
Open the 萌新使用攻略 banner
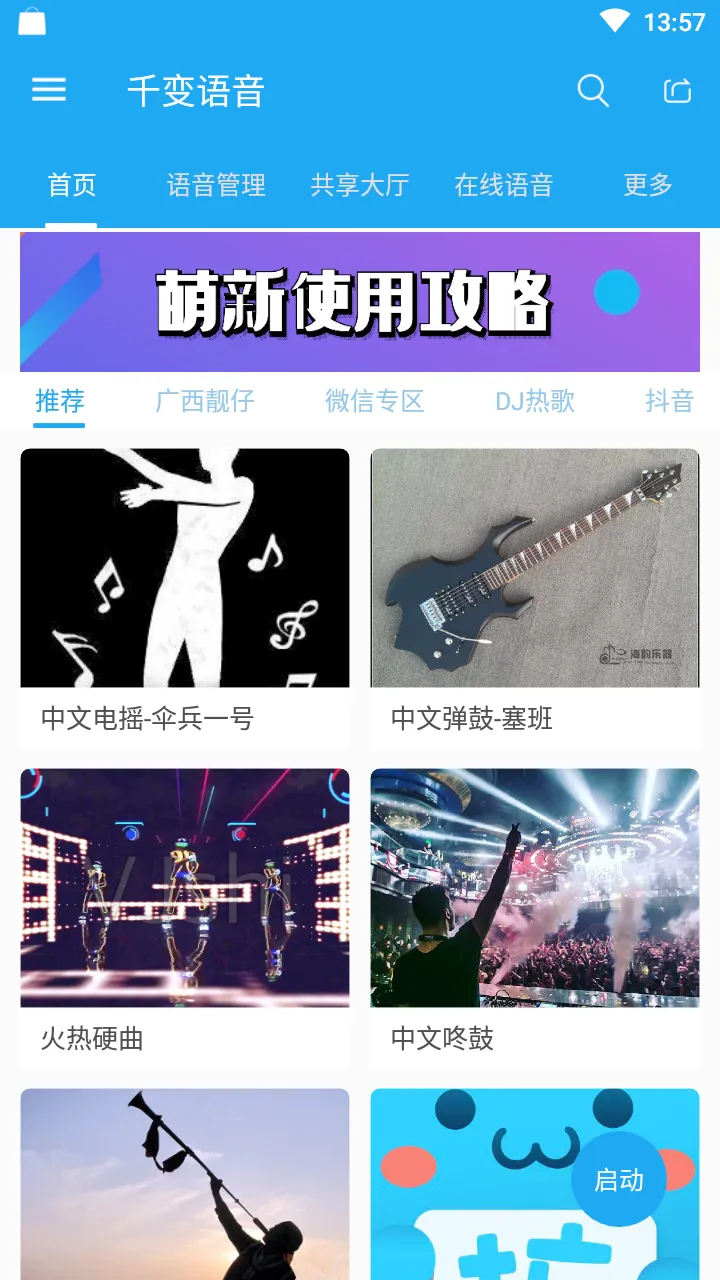360,302
